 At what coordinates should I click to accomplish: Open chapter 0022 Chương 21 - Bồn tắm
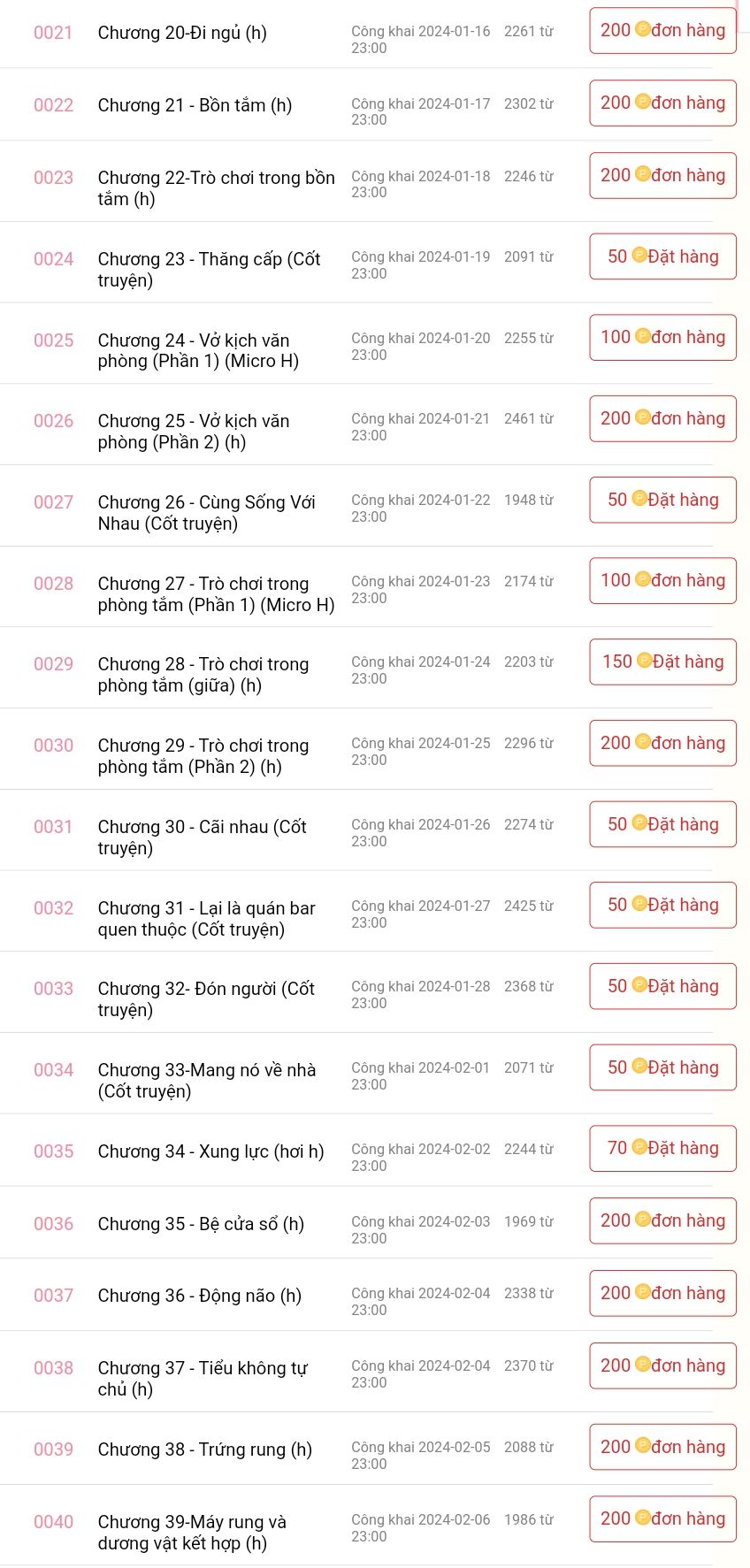(195, 105)
